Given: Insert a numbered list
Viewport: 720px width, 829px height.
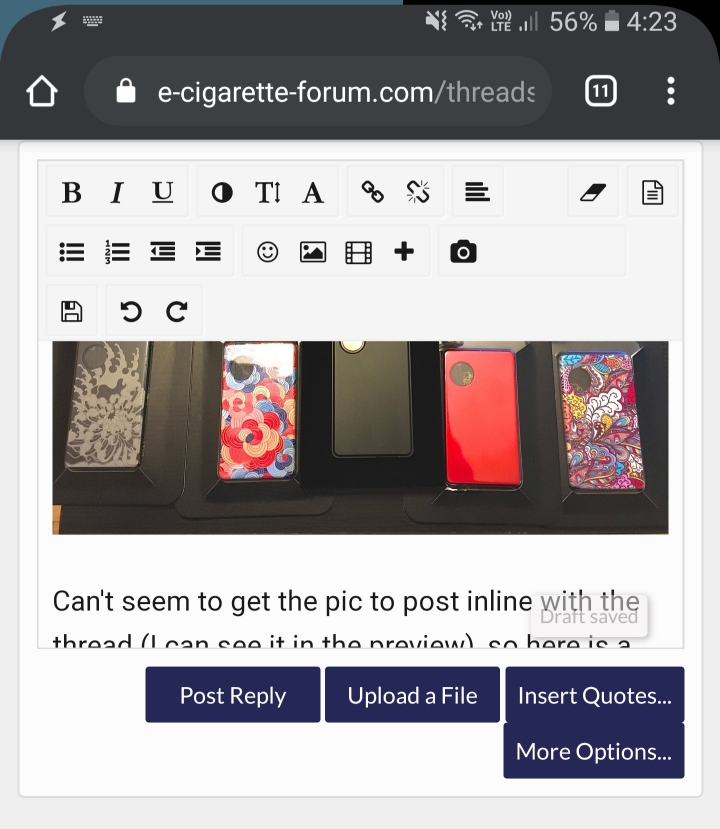Looking at the screenshot, I should [117, 252].
